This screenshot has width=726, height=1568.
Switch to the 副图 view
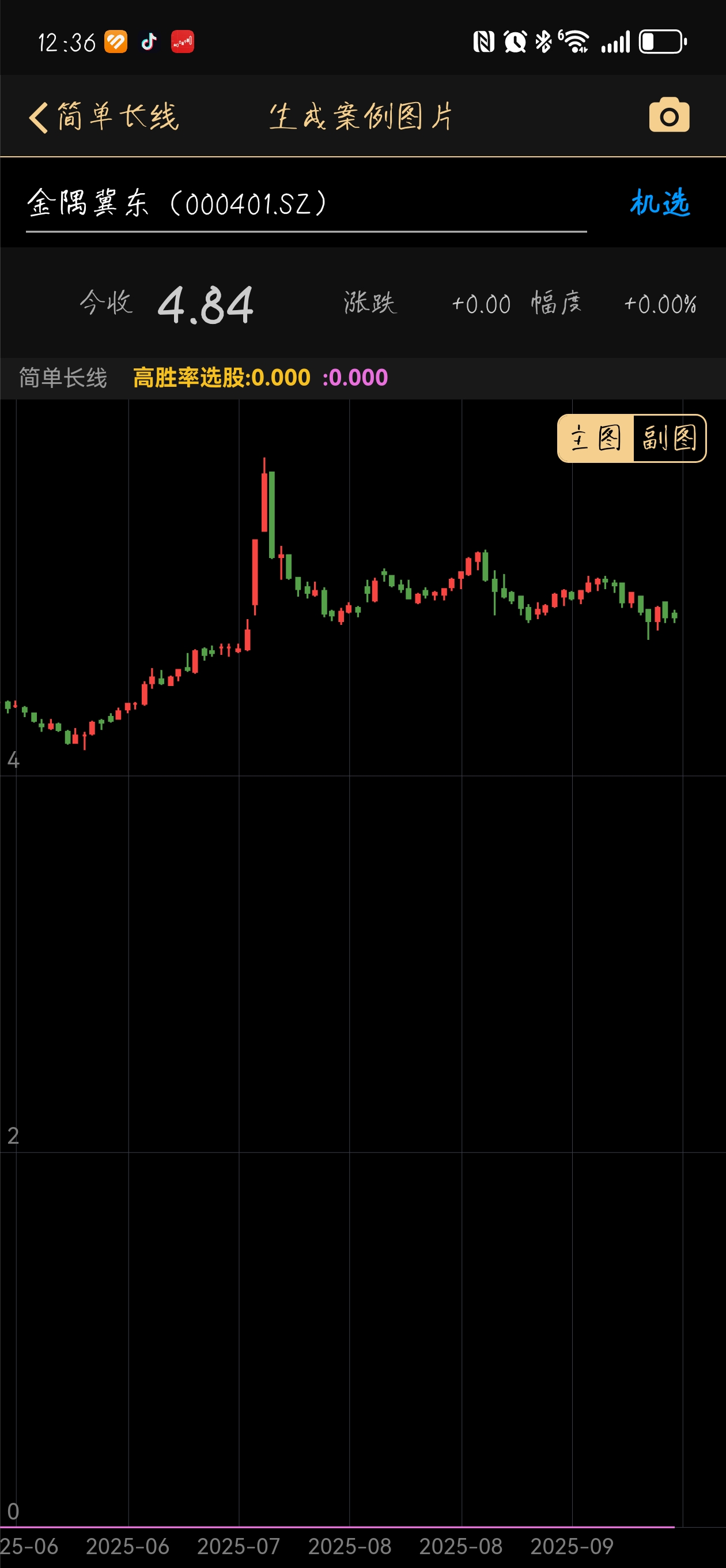tap(670, 438)
